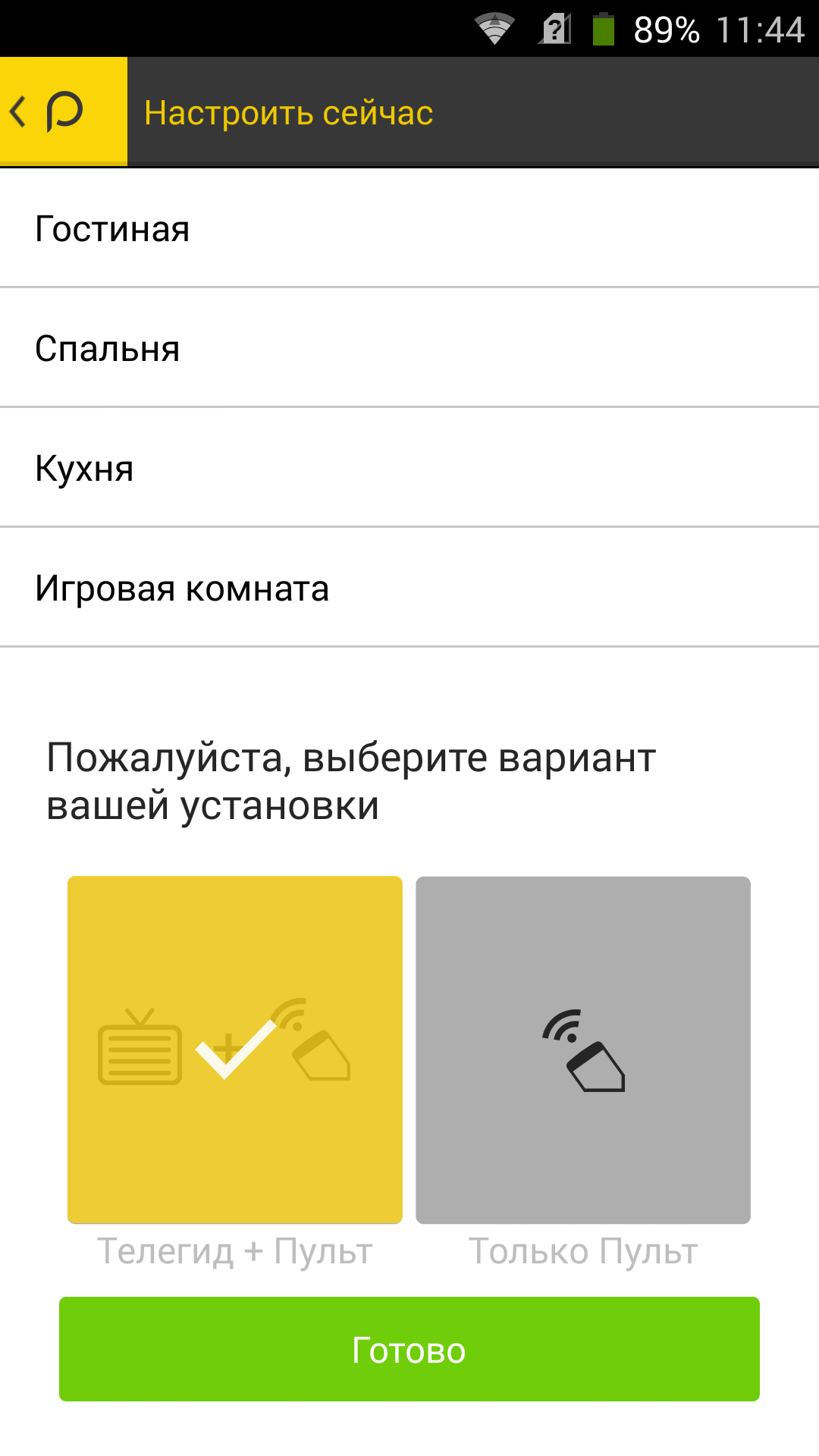Select the Только Пульт setup option
This screenshot has width=819, height=1456.
pos(583,1050)
